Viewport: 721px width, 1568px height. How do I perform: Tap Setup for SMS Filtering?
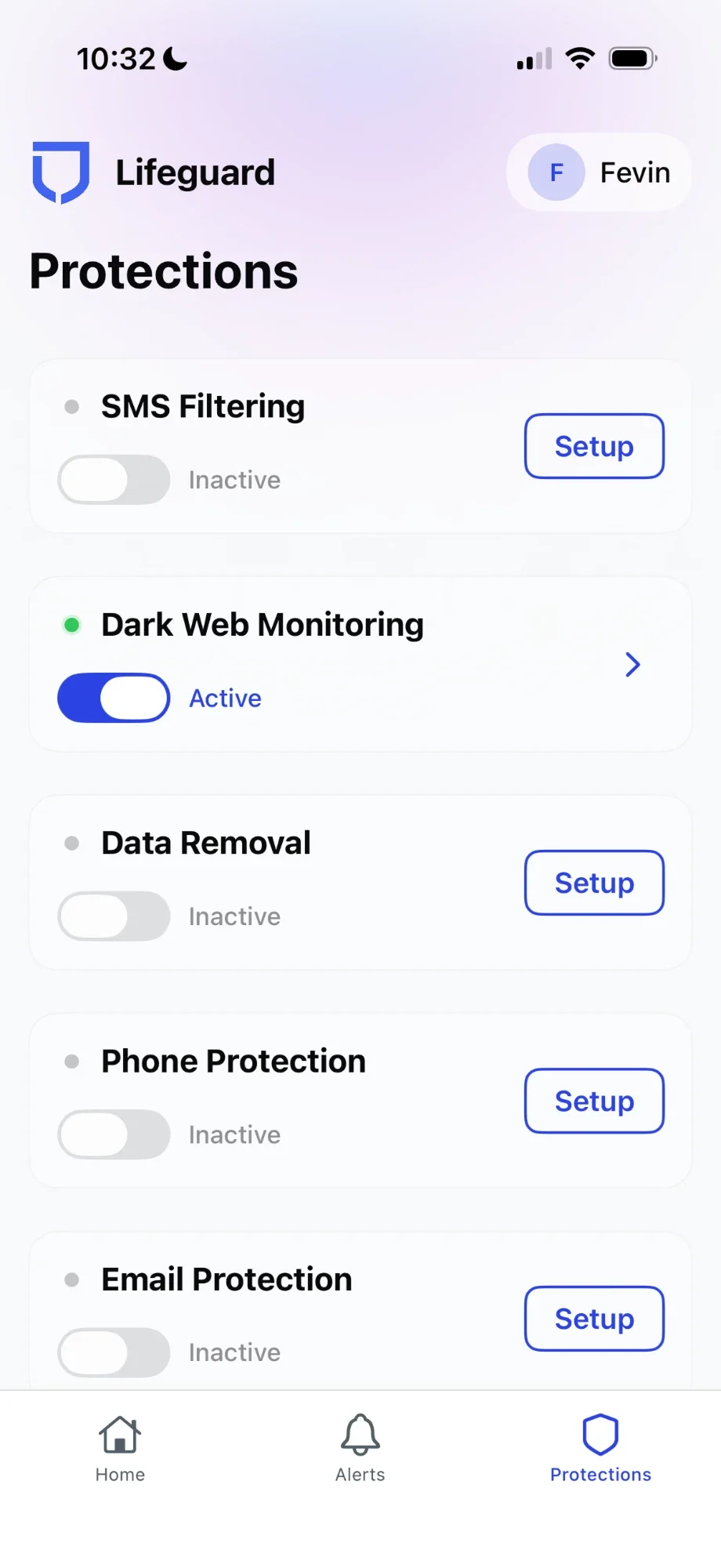(594, 446)
